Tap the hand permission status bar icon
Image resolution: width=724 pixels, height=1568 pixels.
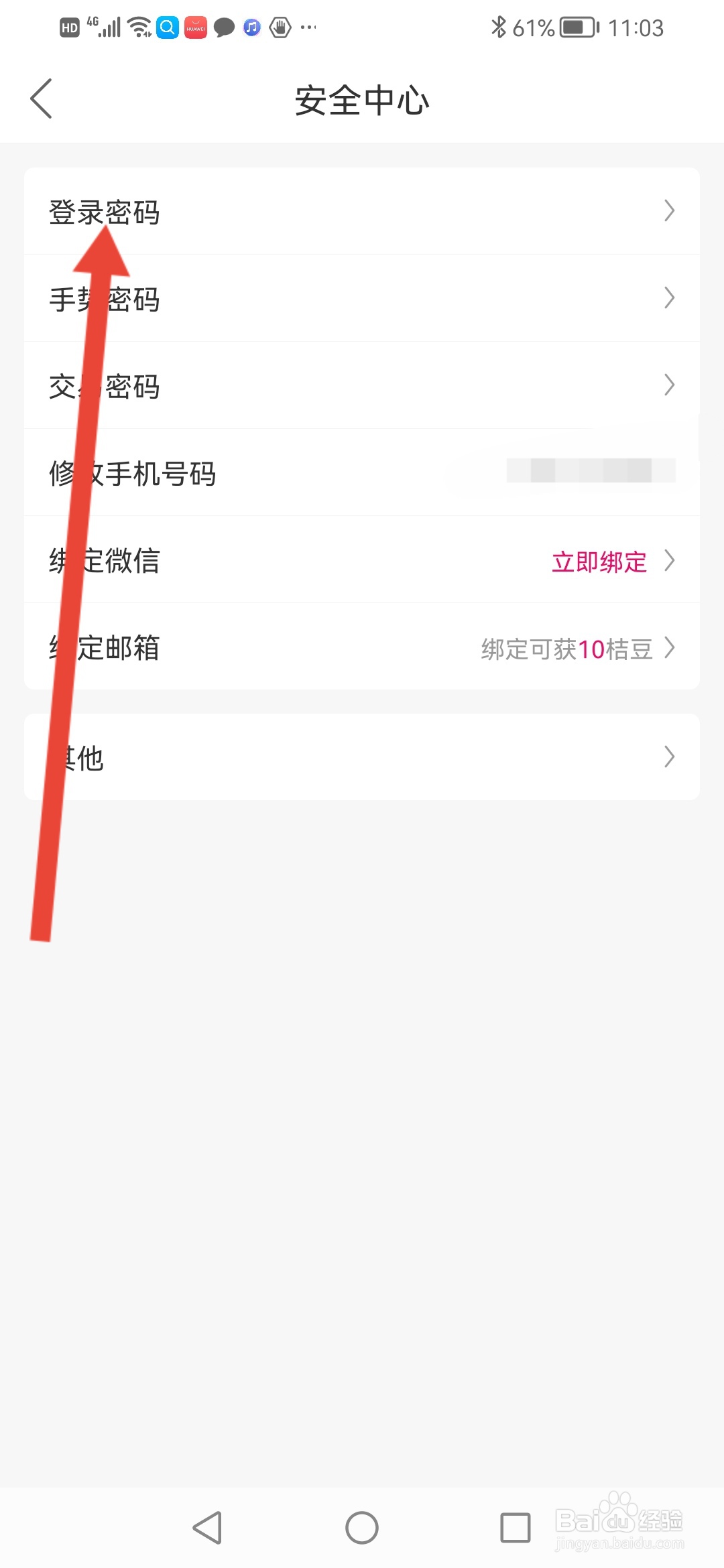[279, 27]
